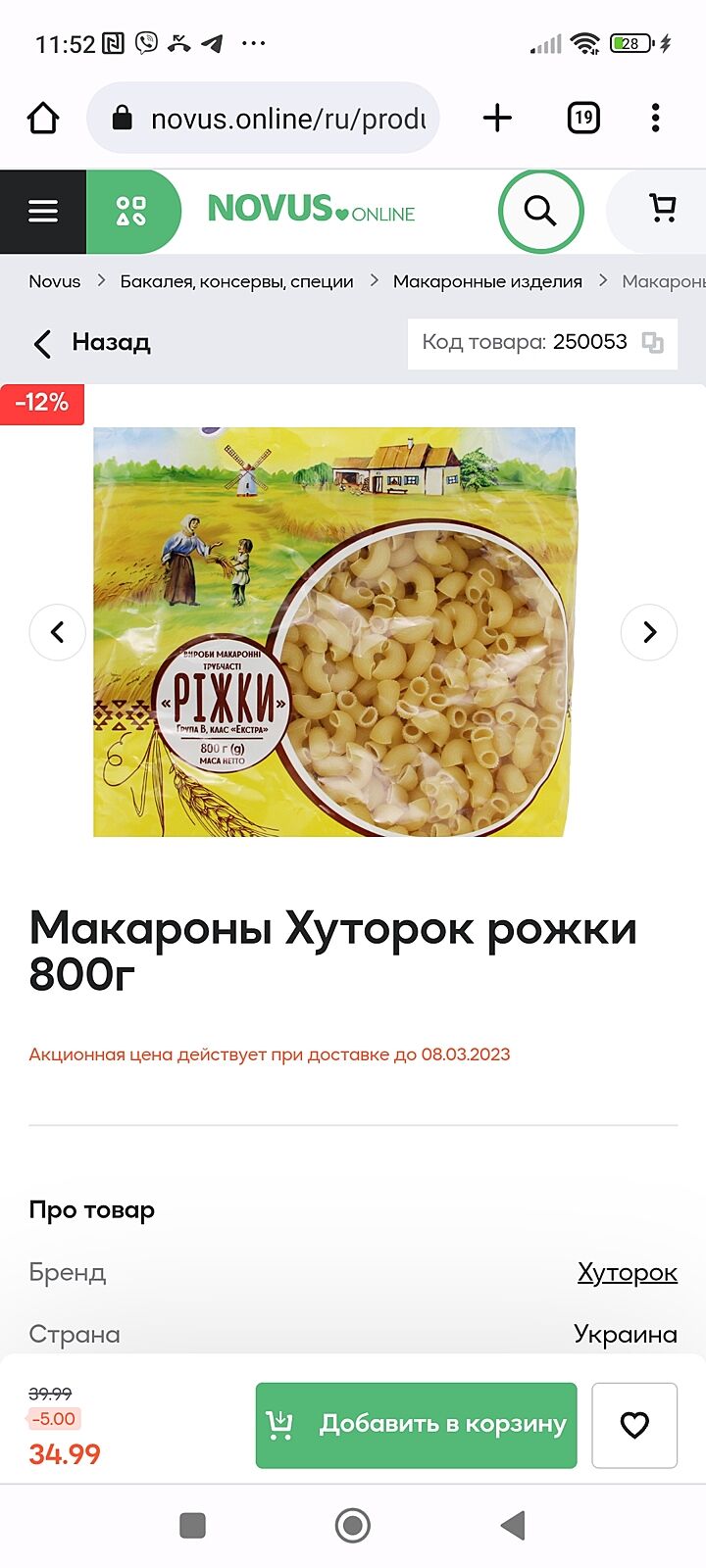Open the browser overflow menu

point(655,119)
